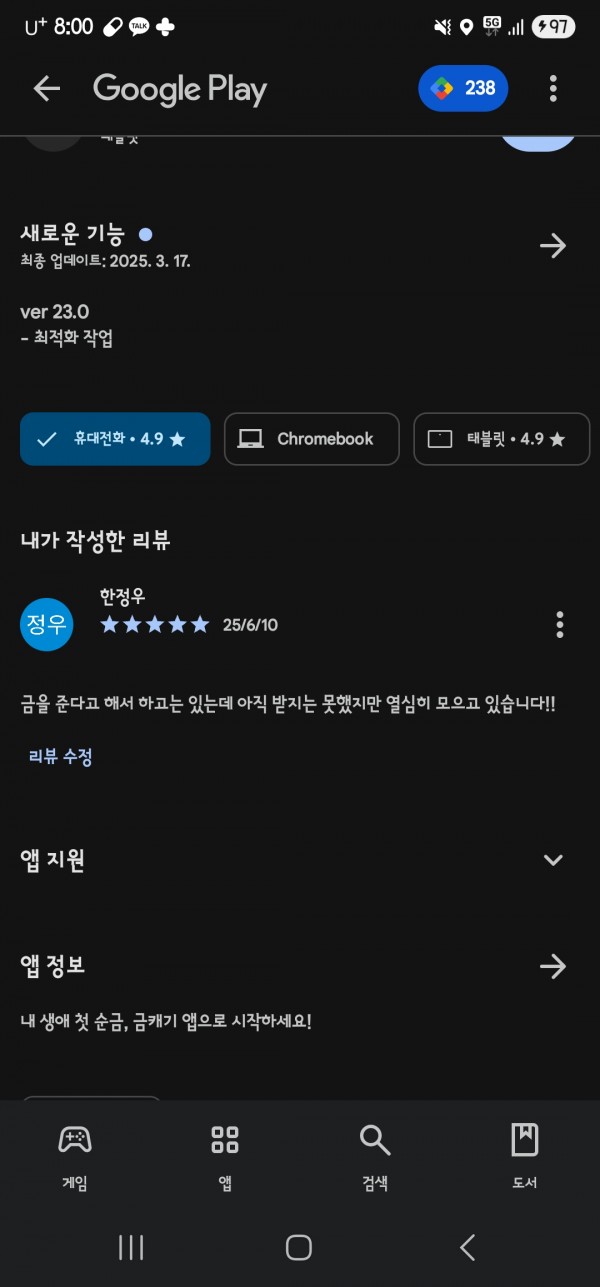Open the overflow menu in the app bar
600x1287 pixels.
(553, 88)
